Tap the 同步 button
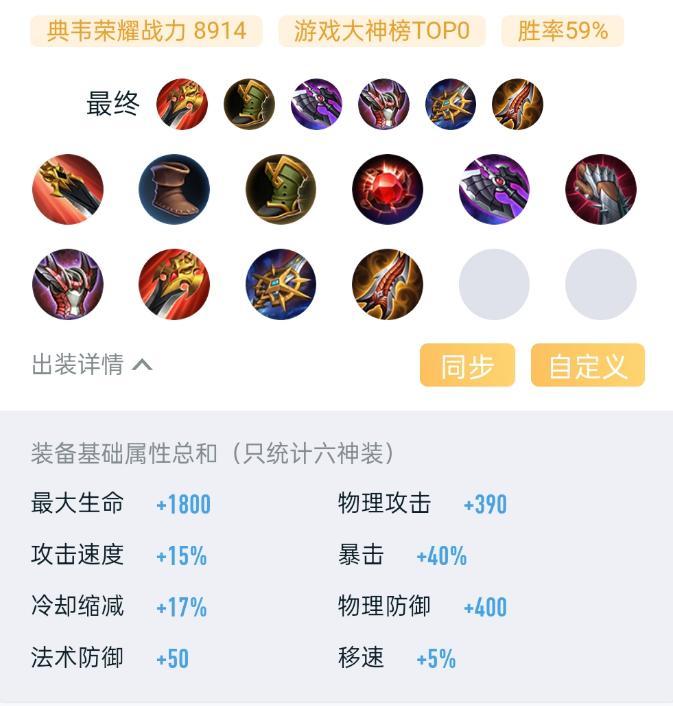Screen dimensions: 673x706 coord(467,365)
